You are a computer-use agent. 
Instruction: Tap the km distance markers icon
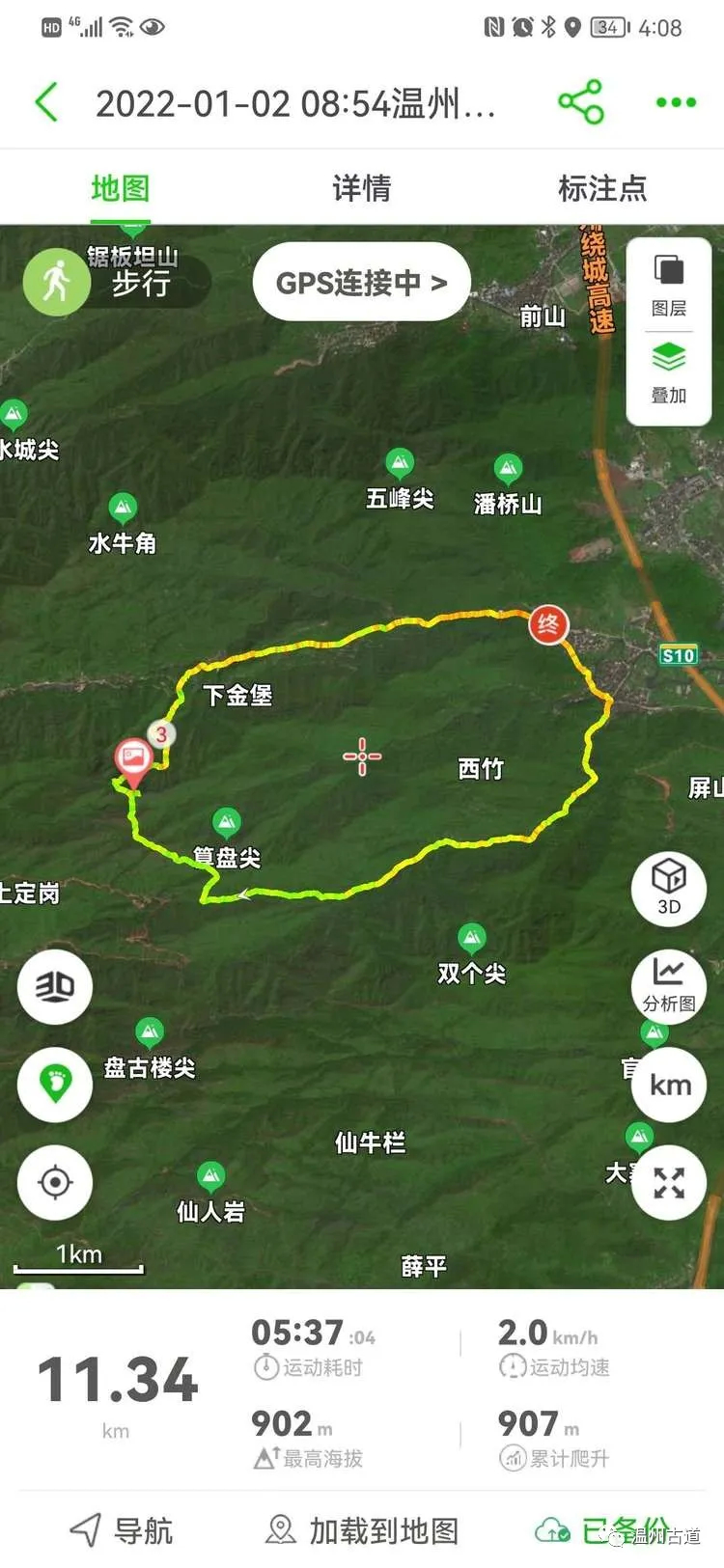coord(668,1085)
